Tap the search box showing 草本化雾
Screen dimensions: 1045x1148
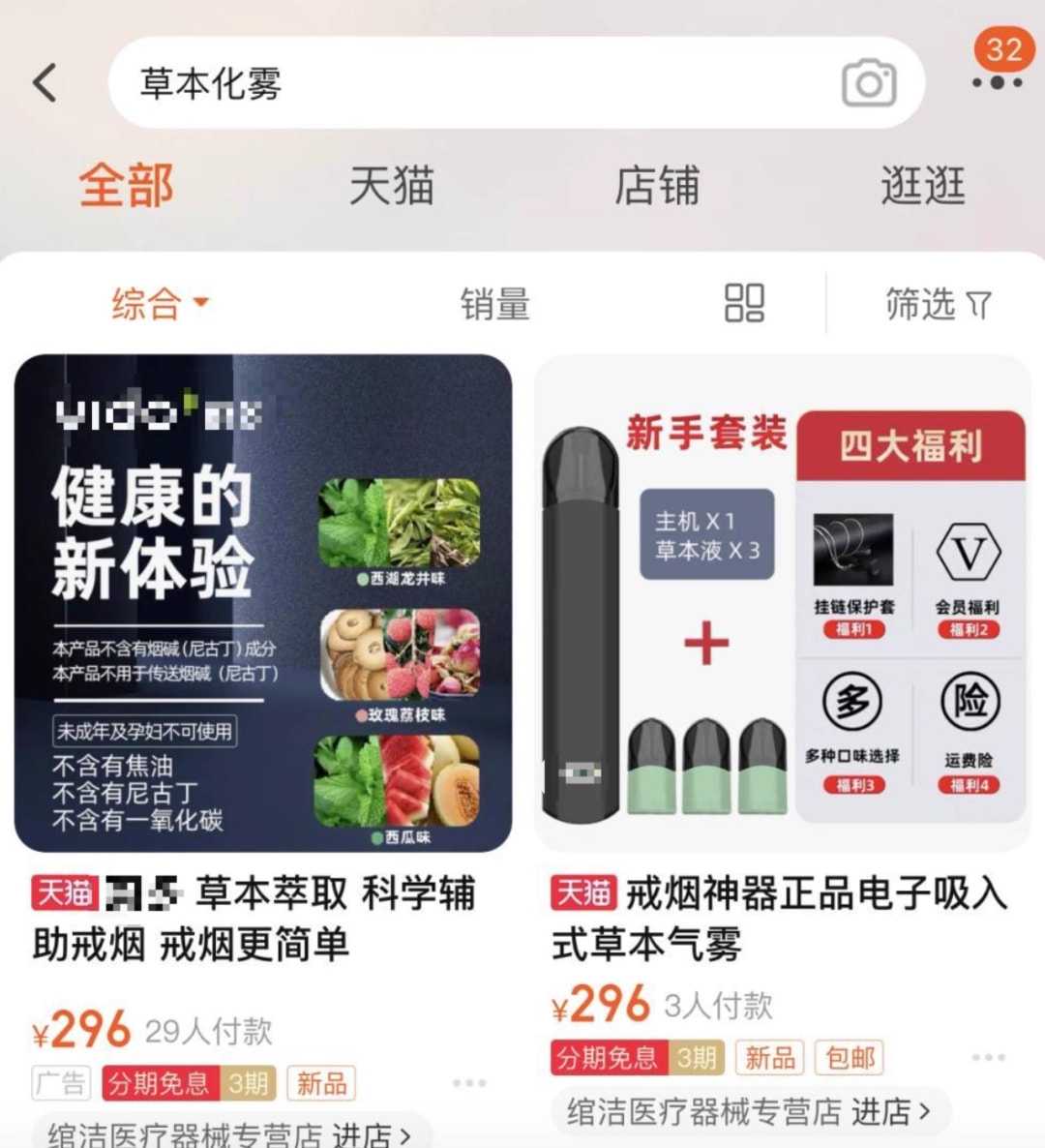(387, 84)
